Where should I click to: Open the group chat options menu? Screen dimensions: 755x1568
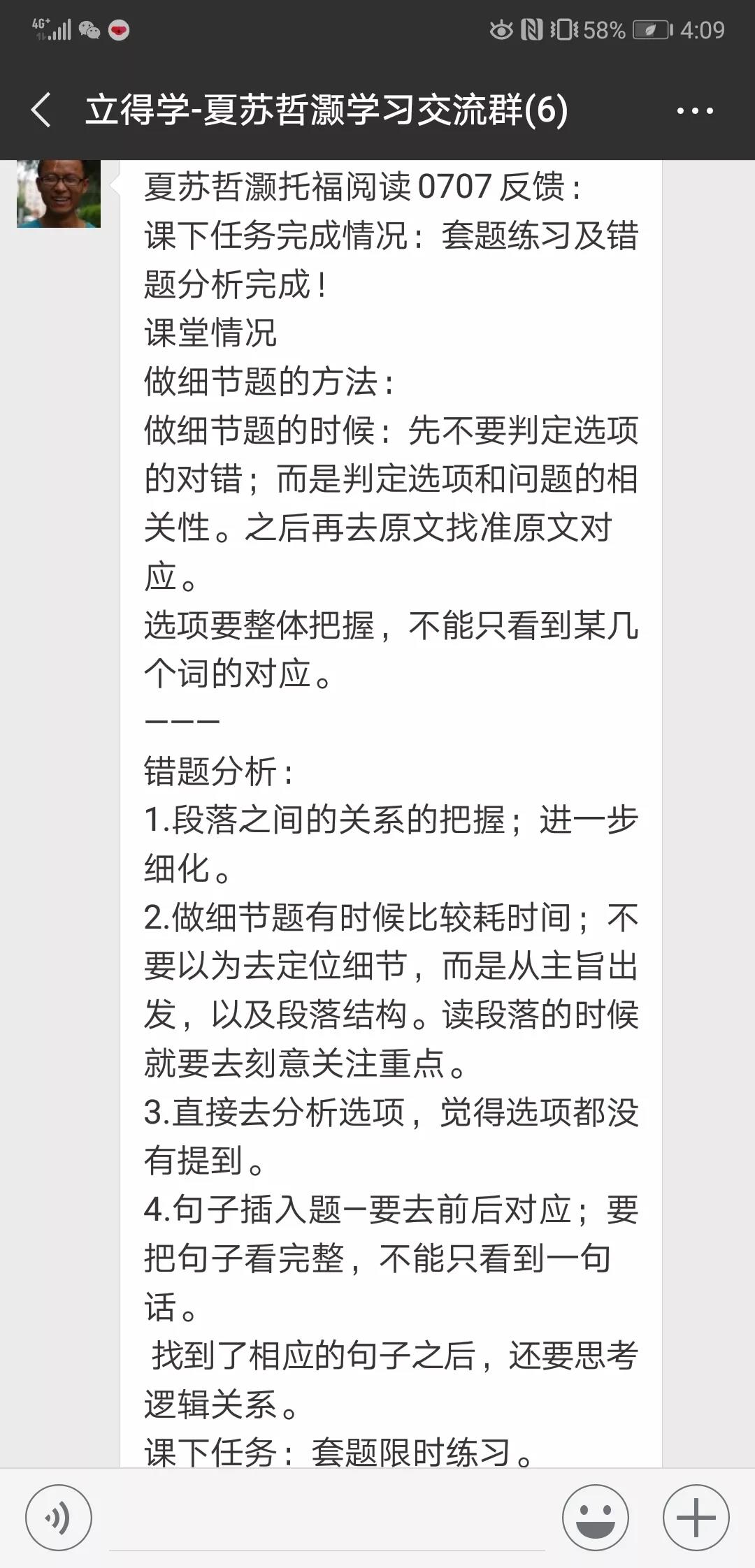[694, 110]
